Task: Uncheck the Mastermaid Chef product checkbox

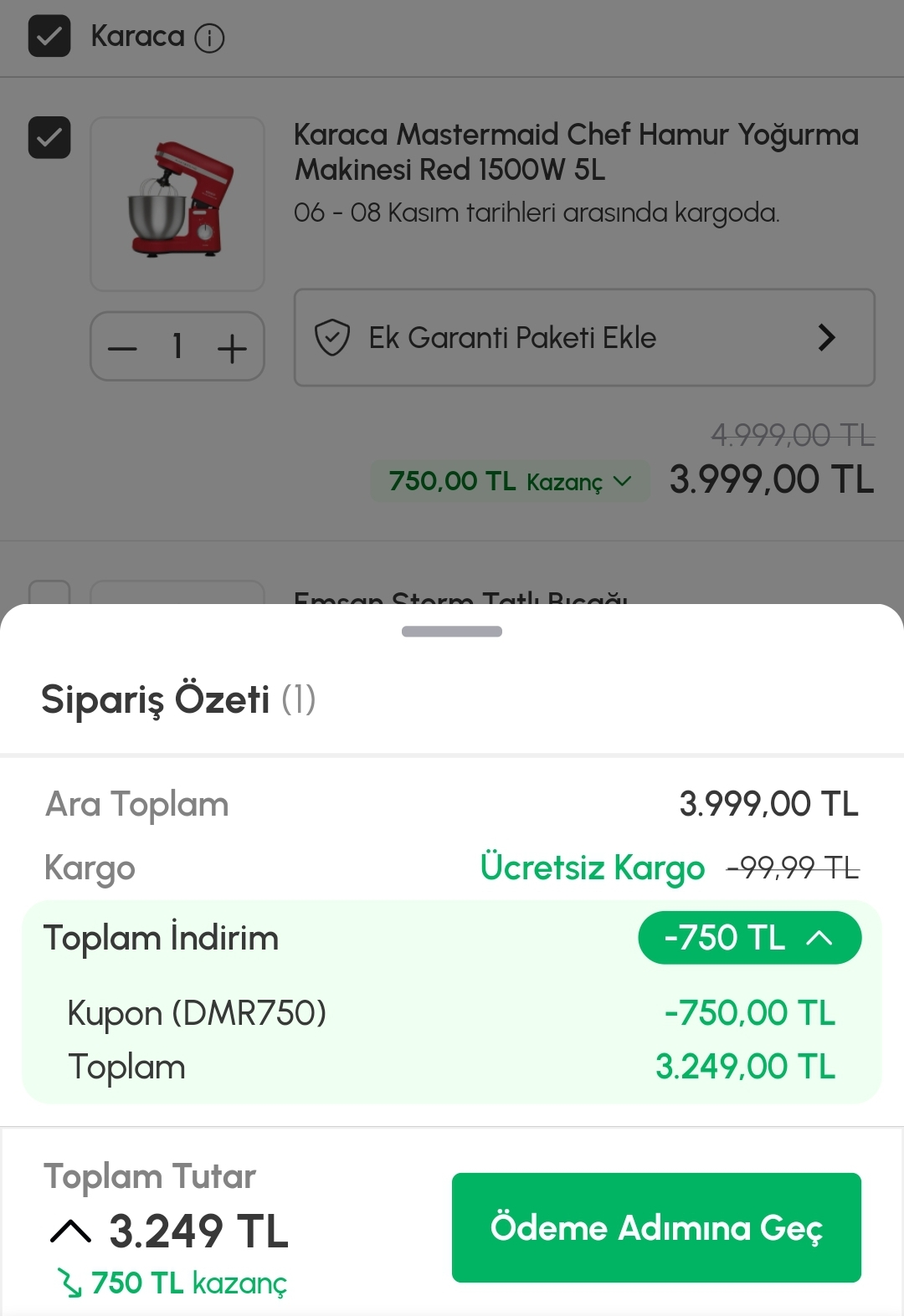Action: [49, 138]
